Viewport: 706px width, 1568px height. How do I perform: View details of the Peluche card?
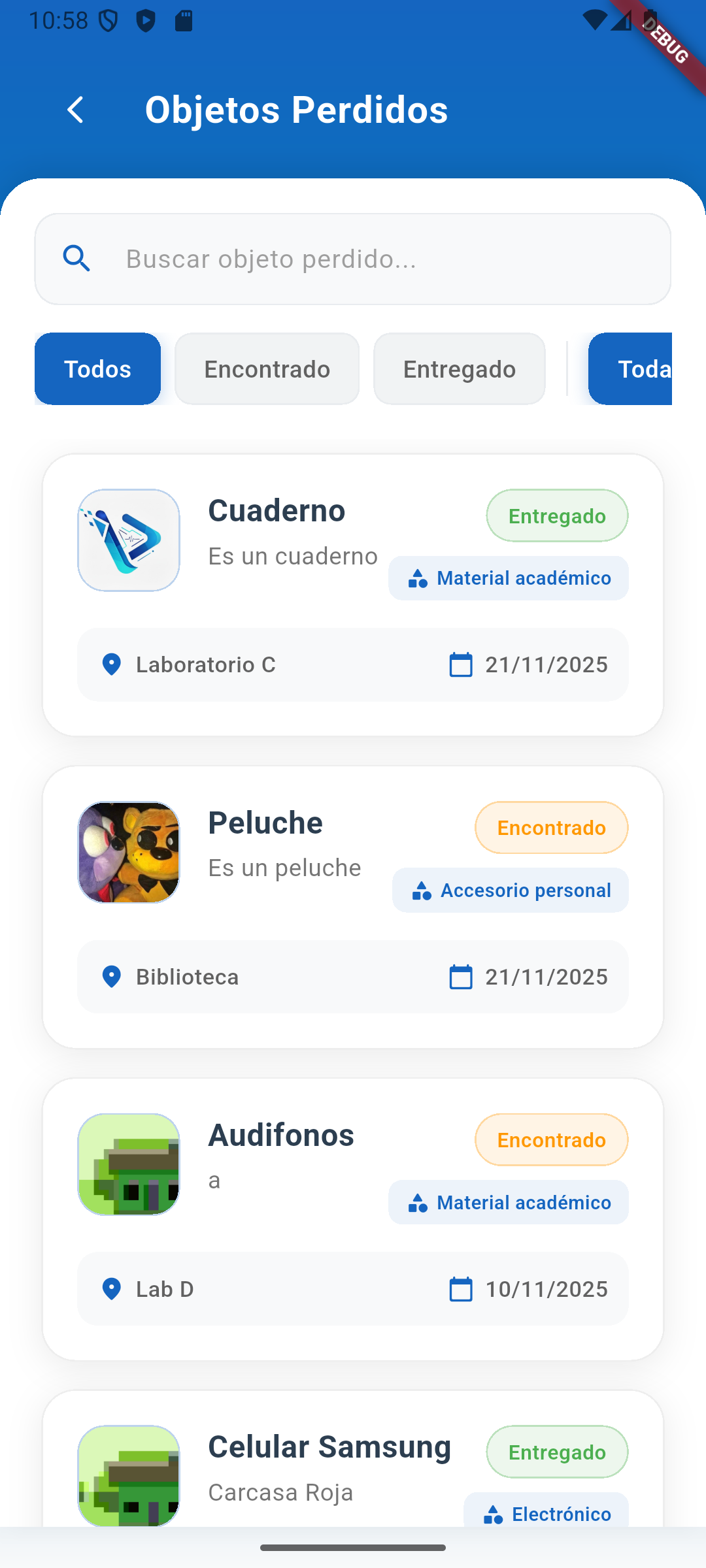click(x=353, y=907)
